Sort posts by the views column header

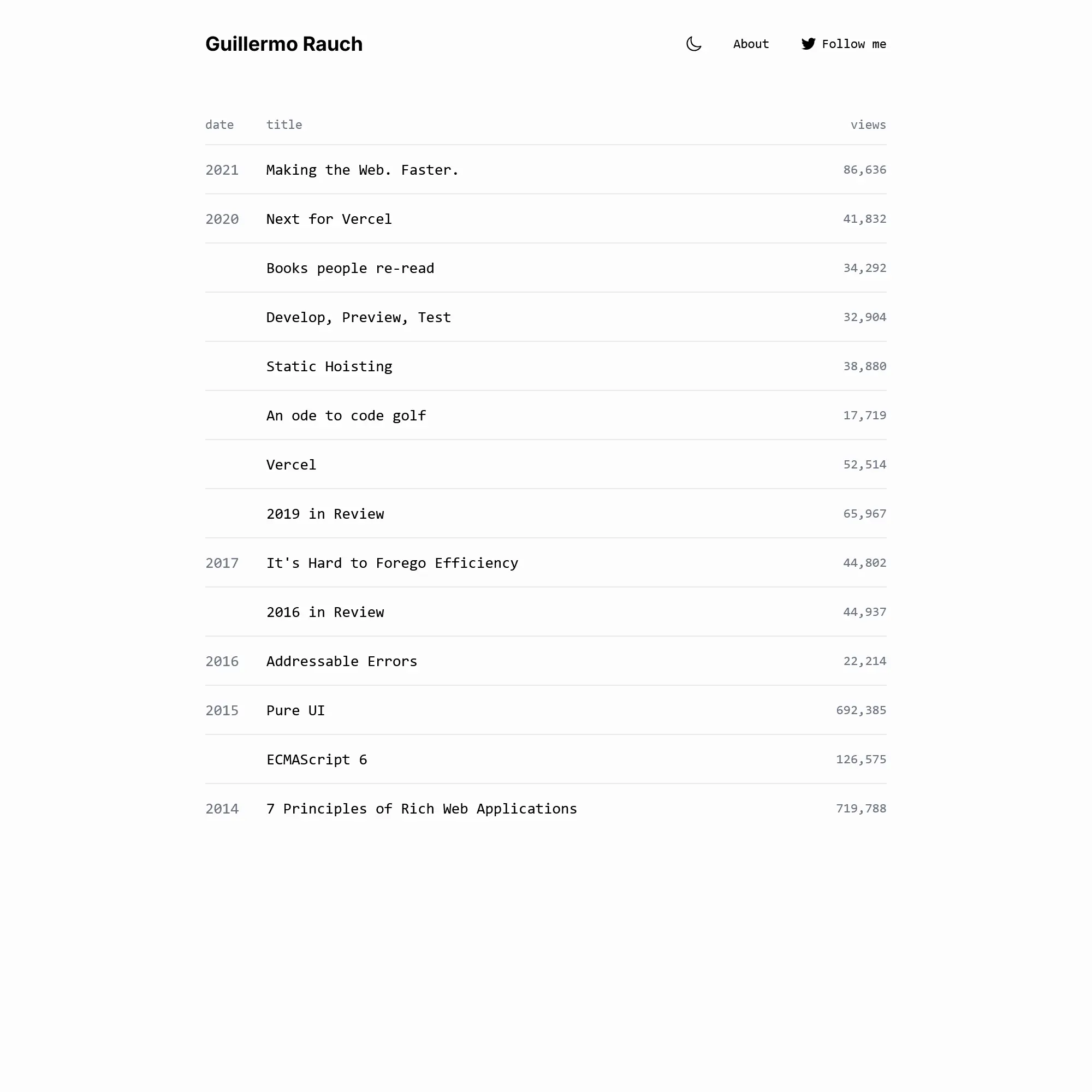(868, 125)
